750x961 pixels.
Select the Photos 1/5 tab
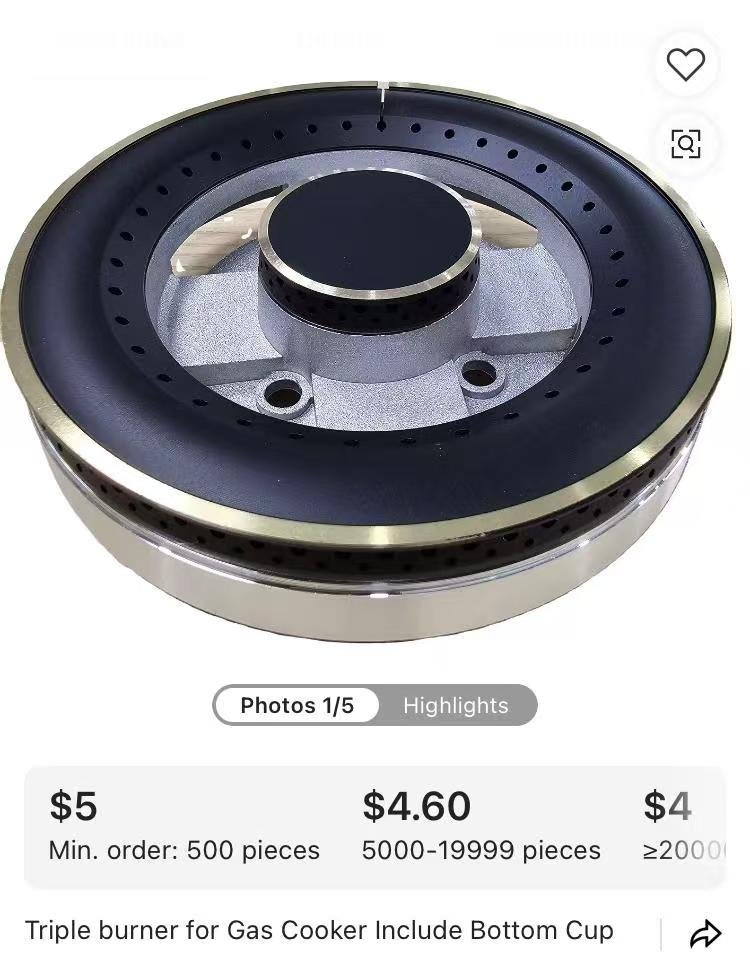(297, 705)
